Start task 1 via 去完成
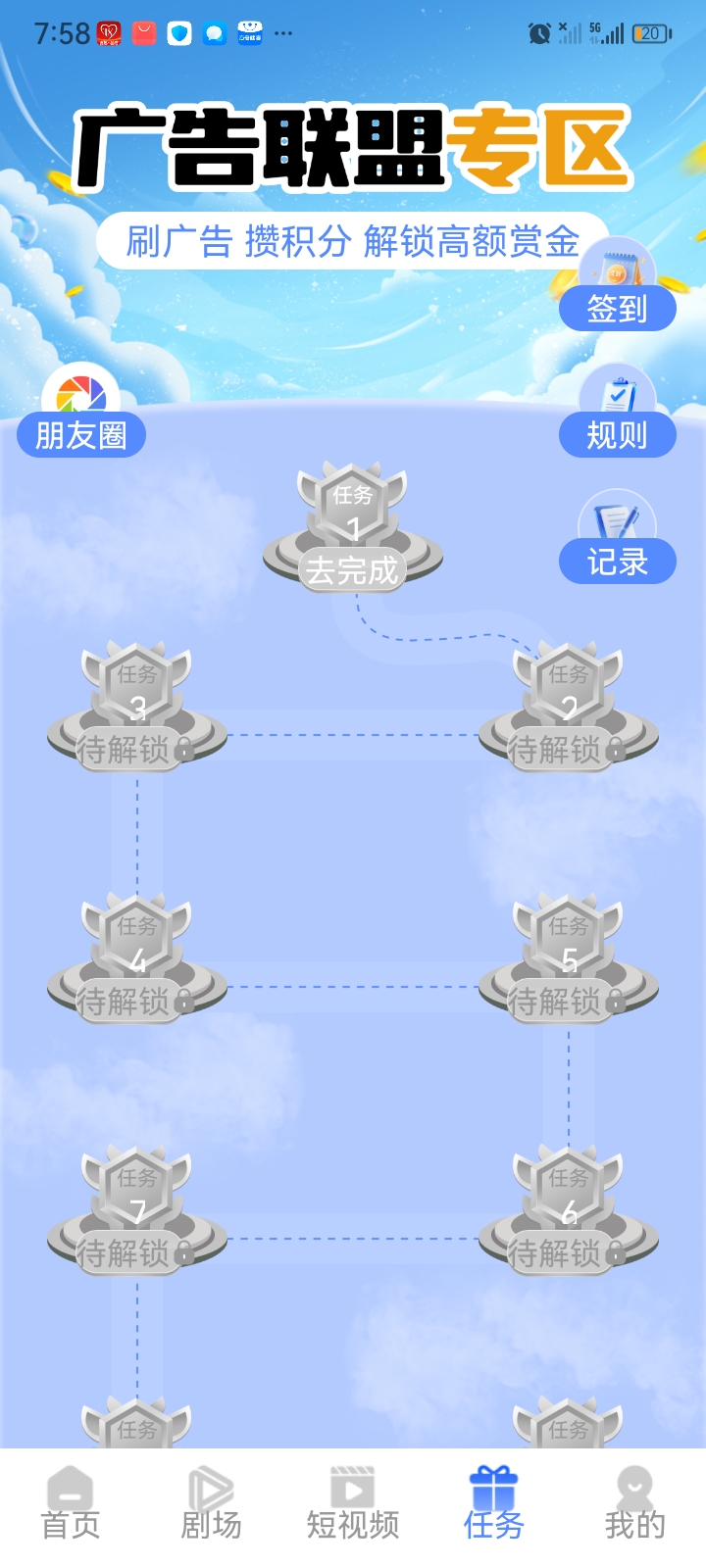 coord(353,569)
